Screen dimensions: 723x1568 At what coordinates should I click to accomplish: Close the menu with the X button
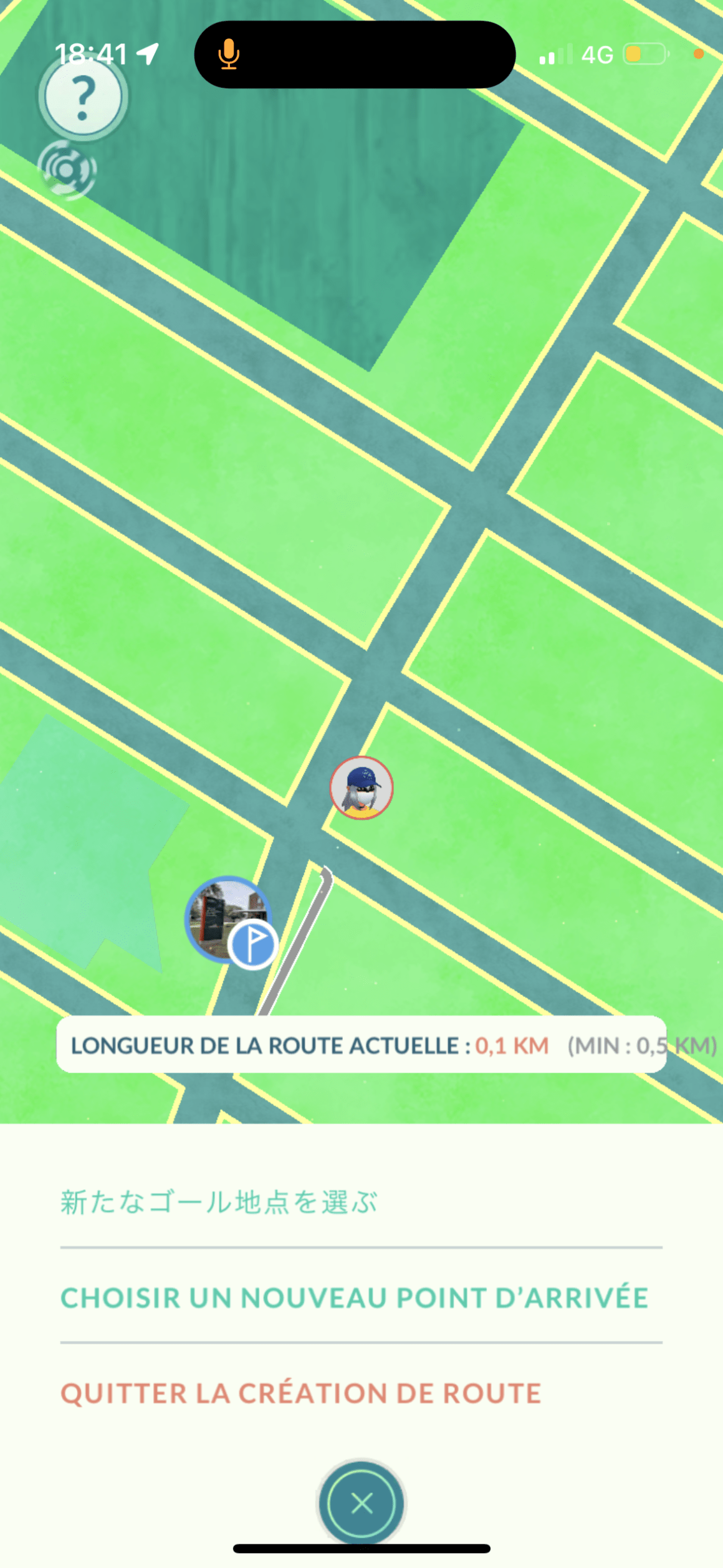(x=362, y=1504)
